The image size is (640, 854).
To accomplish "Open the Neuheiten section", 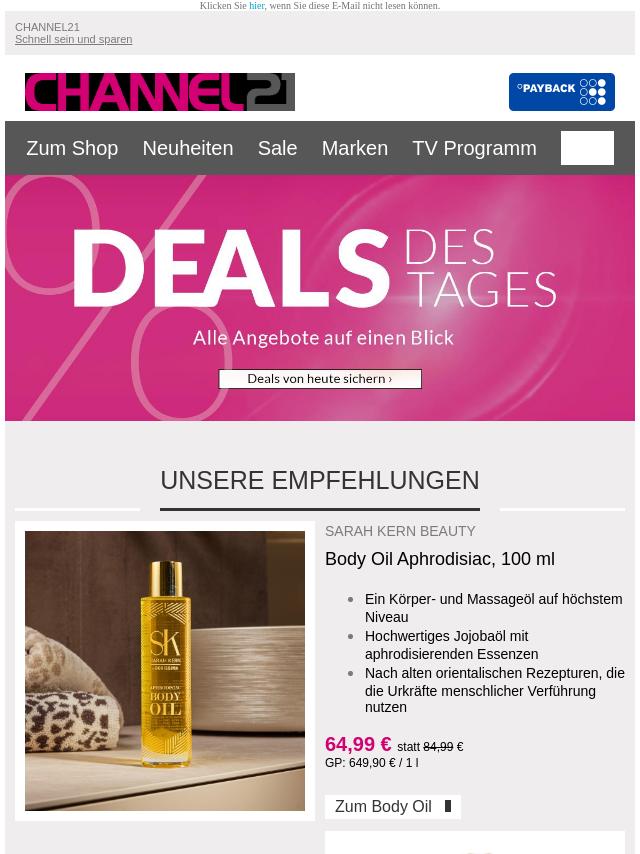I will pyautogui.click(x=187, y=148).
